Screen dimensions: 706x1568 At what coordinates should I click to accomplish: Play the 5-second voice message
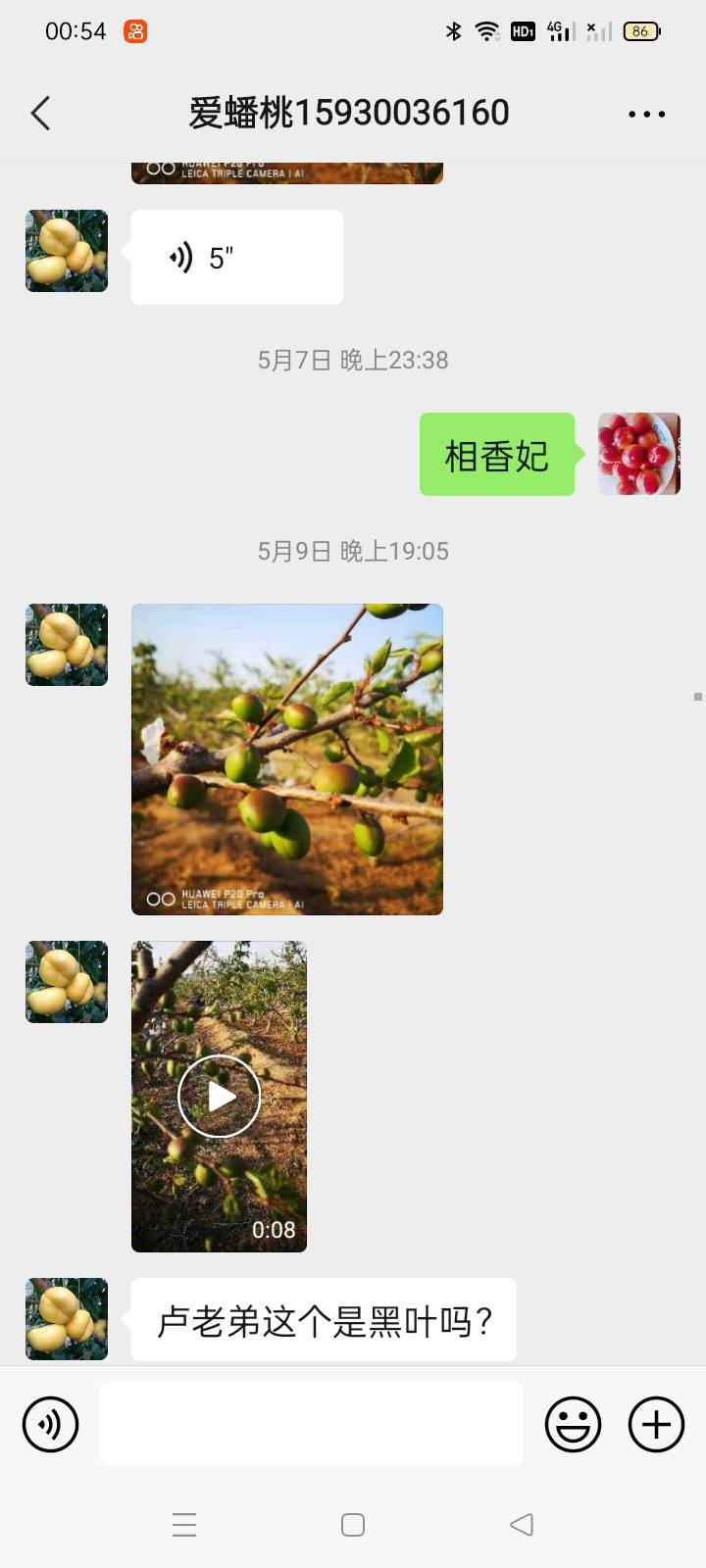[237, 257]
